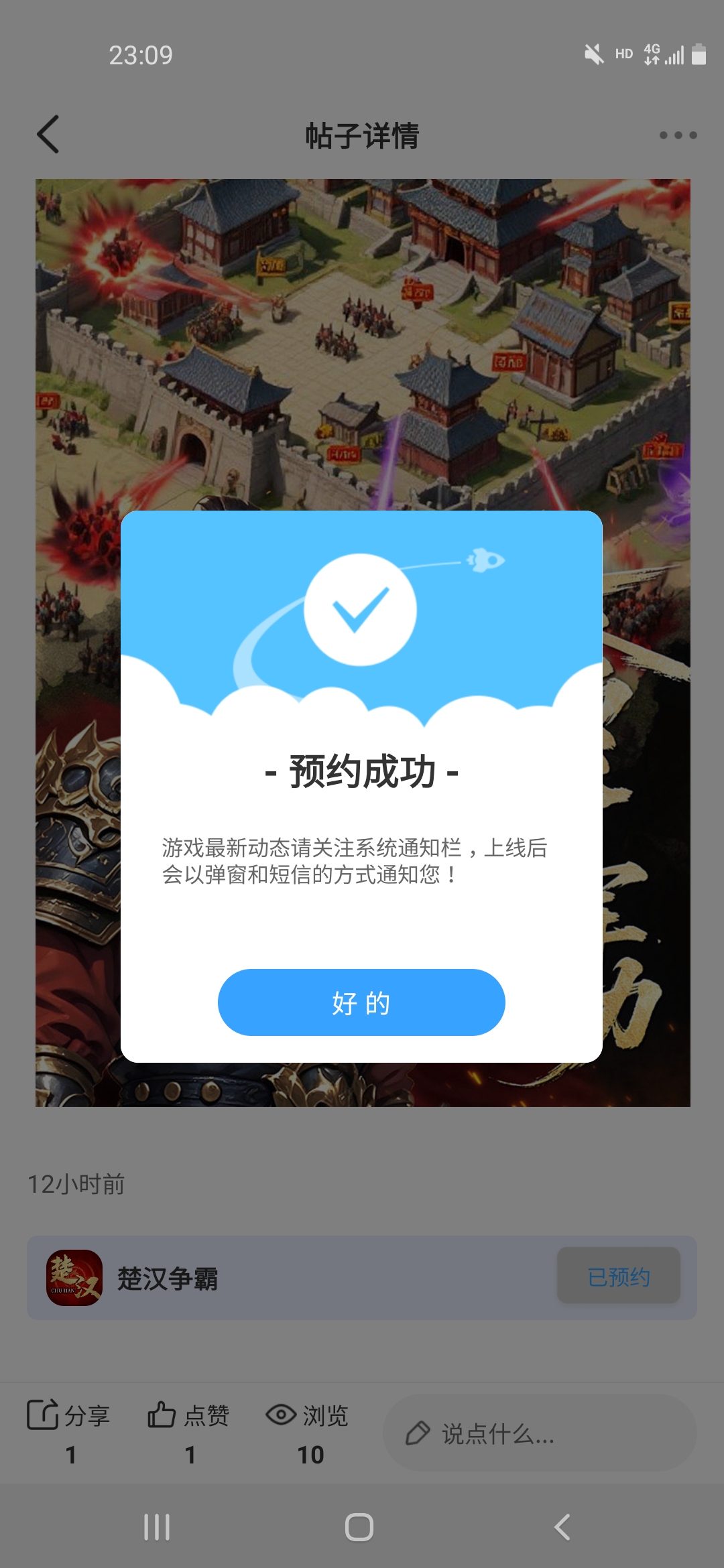Image resolution: width=724 pixels, height=1568 pixels.
Task: Open the system recent apps view
Action: [157, 1527]
